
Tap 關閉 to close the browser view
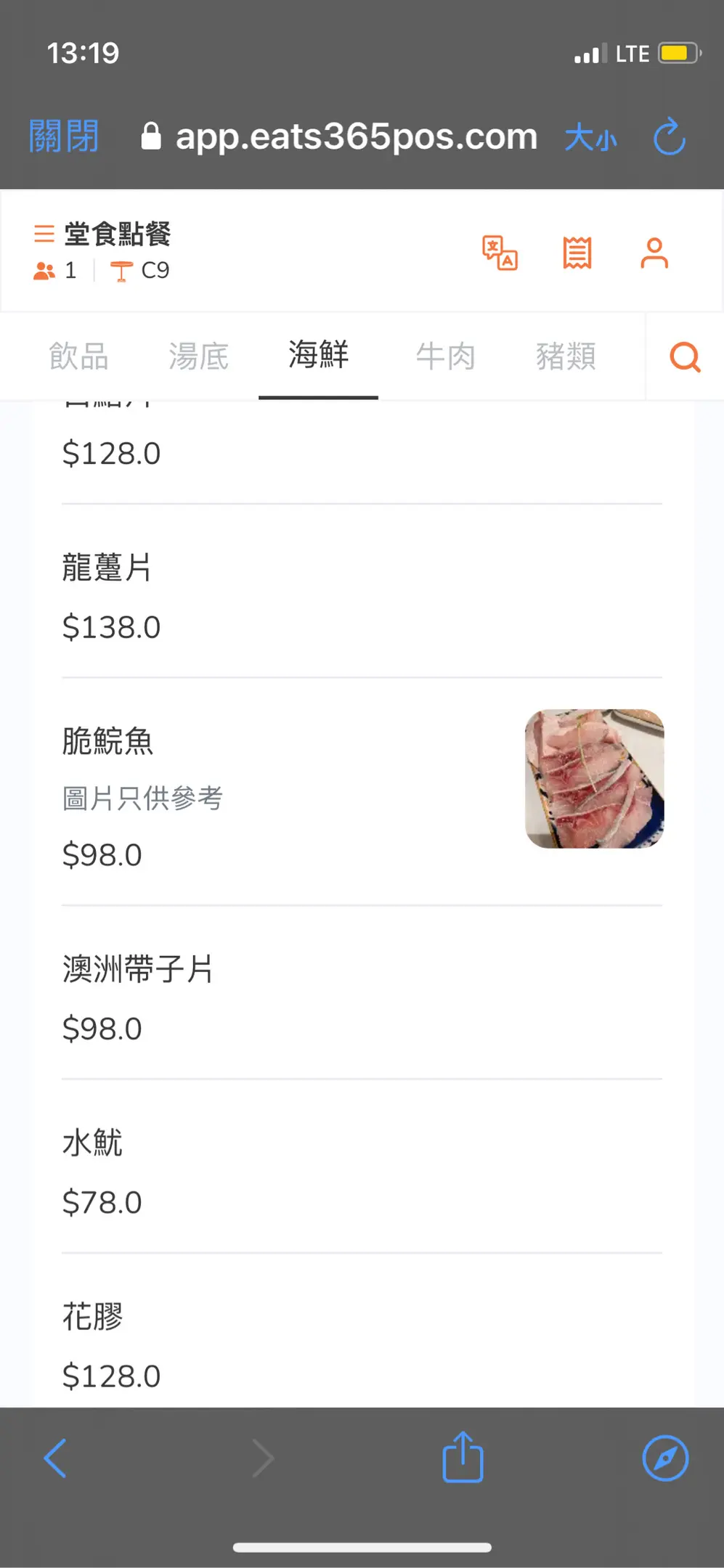(64, 136)
